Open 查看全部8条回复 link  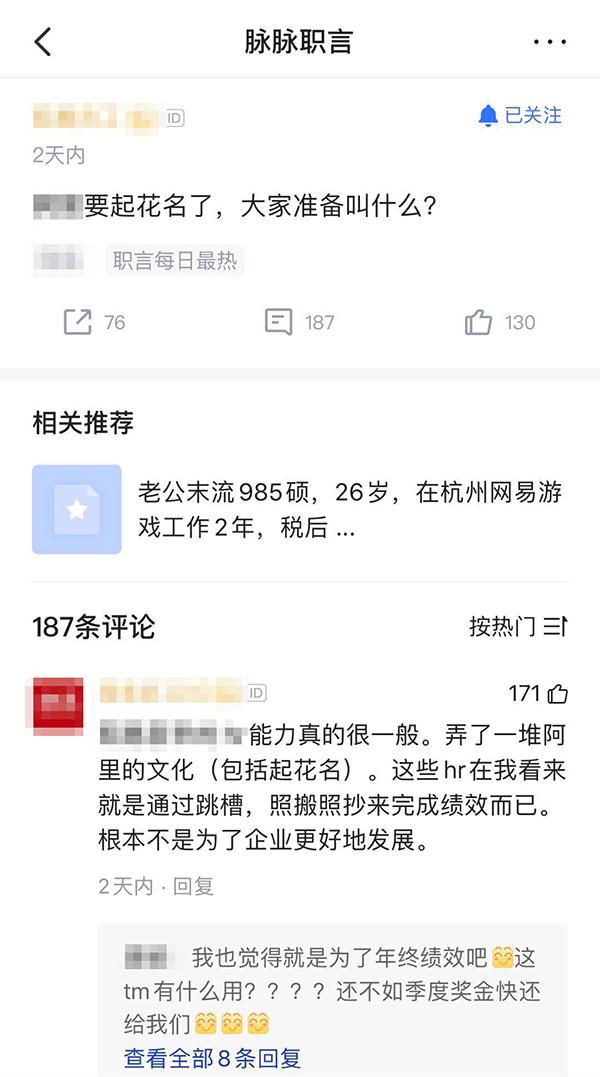click(212, 1058)
